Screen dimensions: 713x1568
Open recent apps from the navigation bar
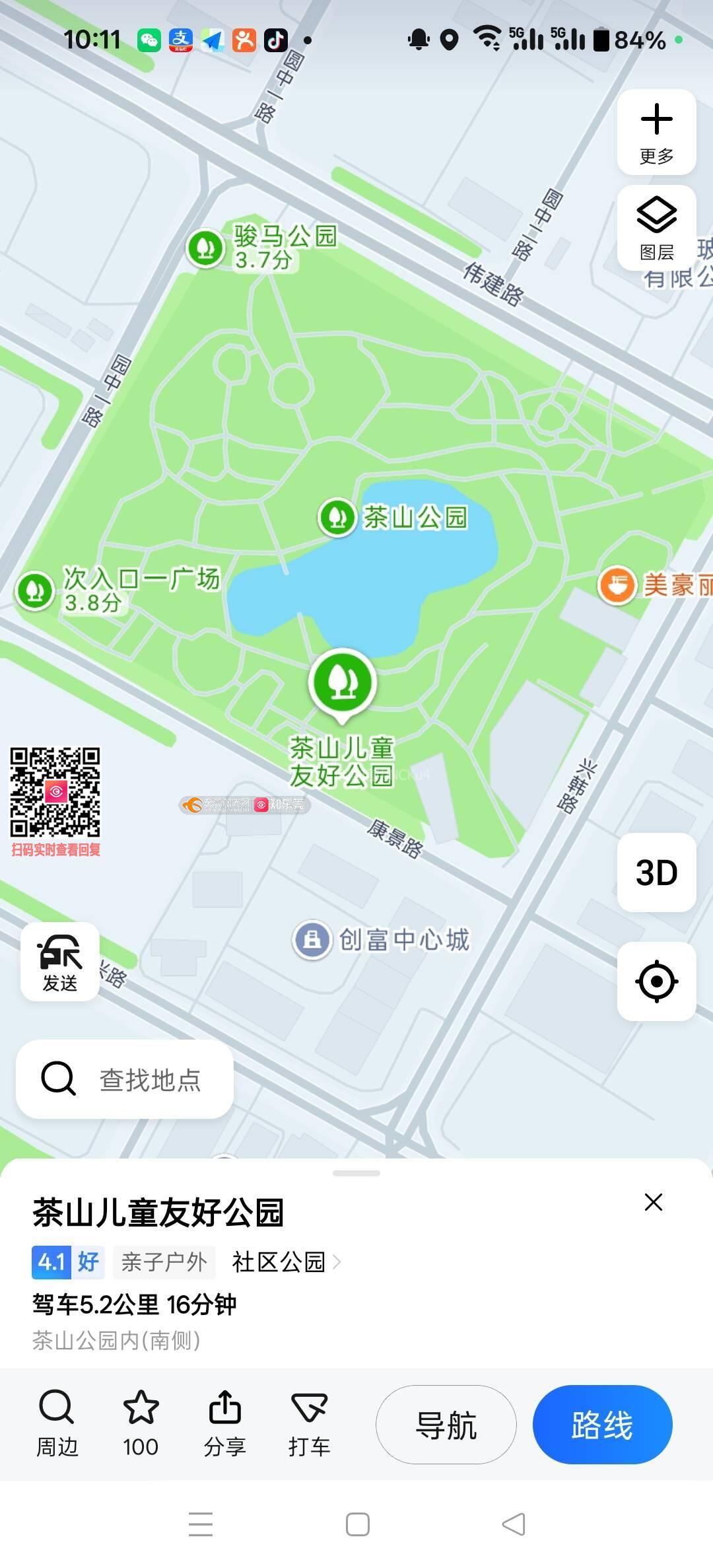pyautogui.click(x=201, y=1524)
